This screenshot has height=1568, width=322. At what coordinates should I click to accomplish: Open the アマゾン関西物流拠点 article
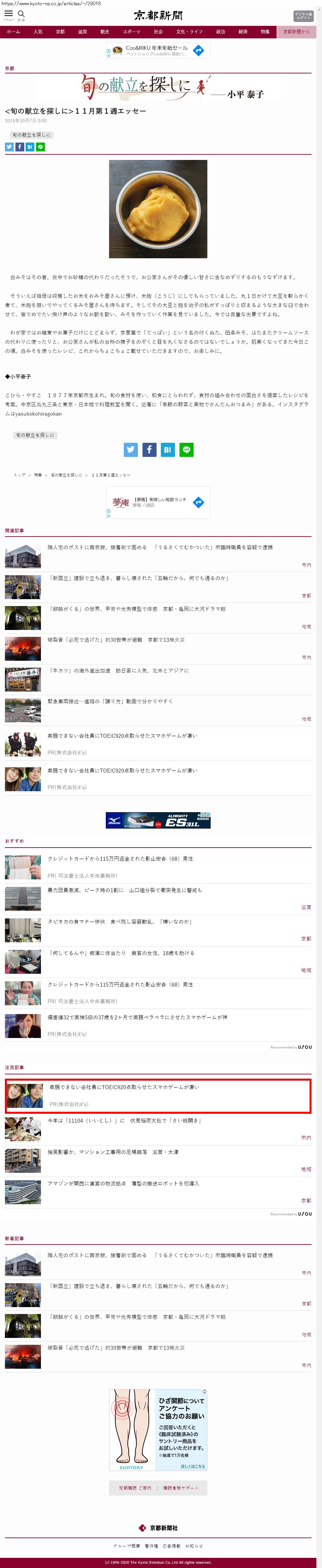(x=123, y=1183)
